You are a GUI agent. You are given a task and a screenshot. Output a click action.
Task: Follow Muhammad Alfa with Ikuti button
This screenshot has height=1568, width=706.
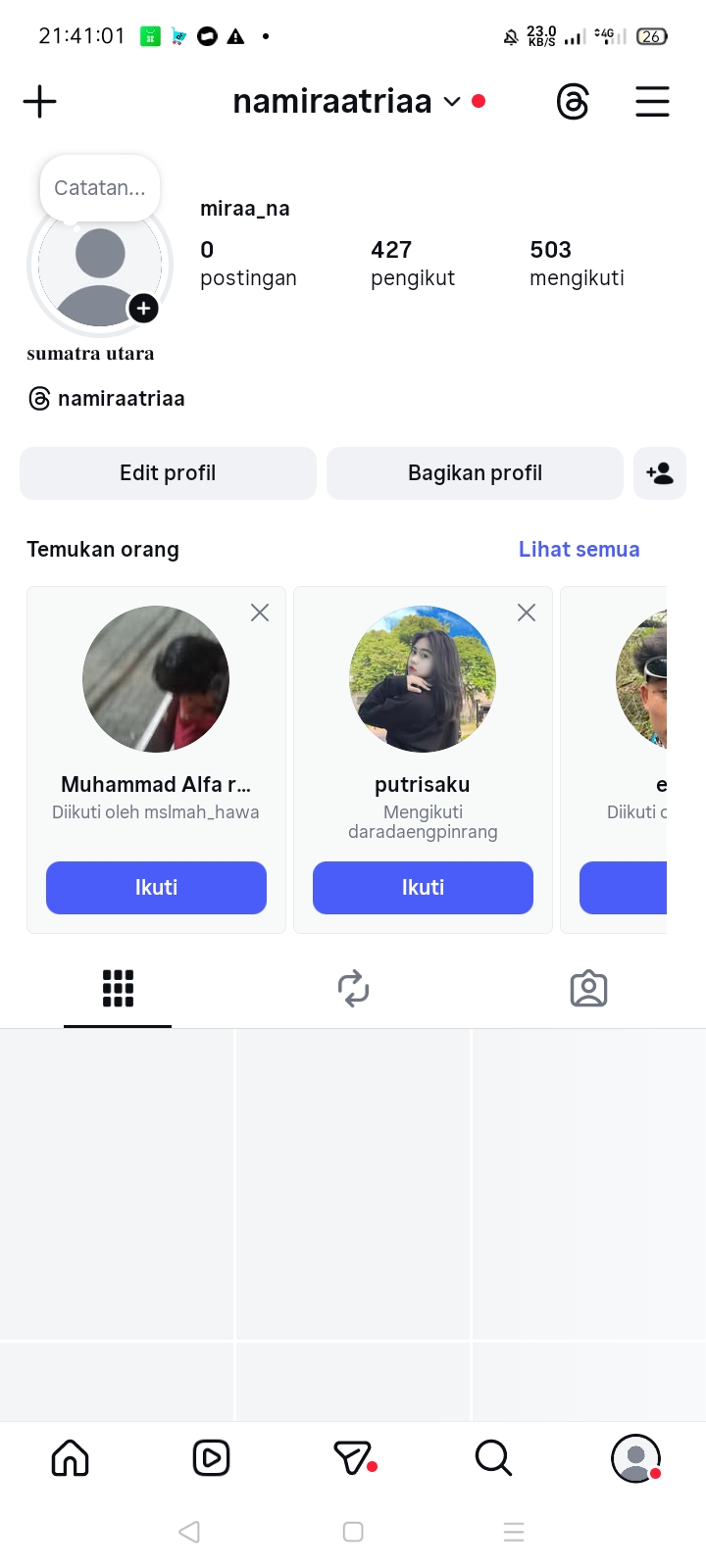tap(156, 888)
